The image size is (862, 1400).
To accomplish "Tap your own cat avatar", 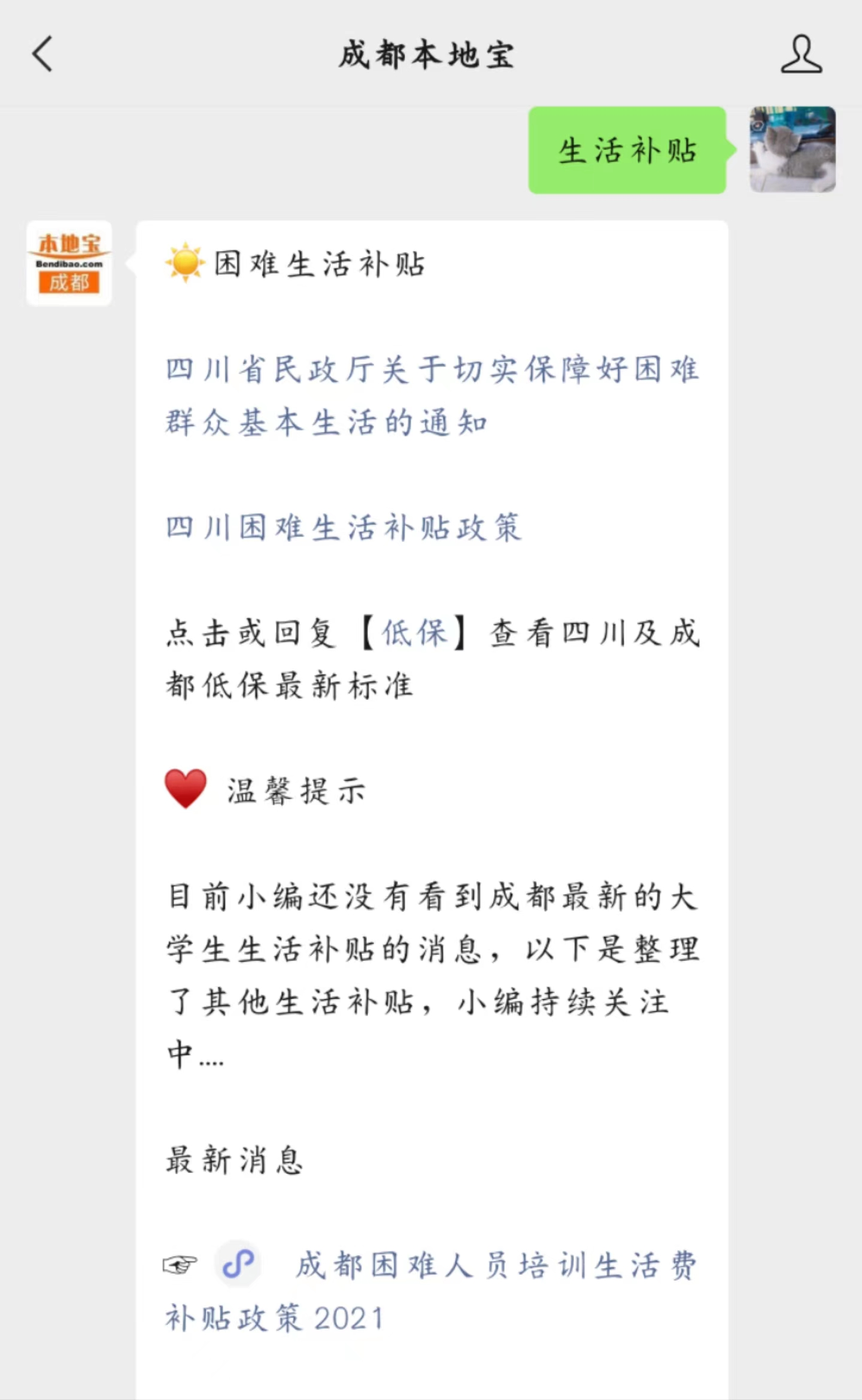I will pos(793,150).
